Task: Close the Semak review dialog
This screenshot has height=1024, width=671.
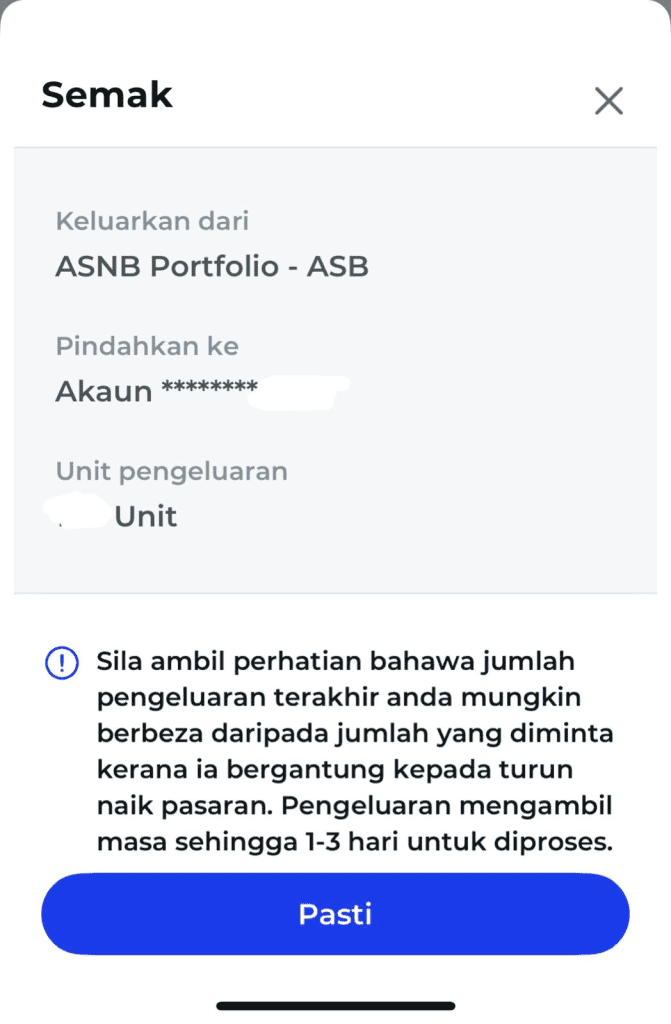Action: pyautogui.click(x=608, y=100)
